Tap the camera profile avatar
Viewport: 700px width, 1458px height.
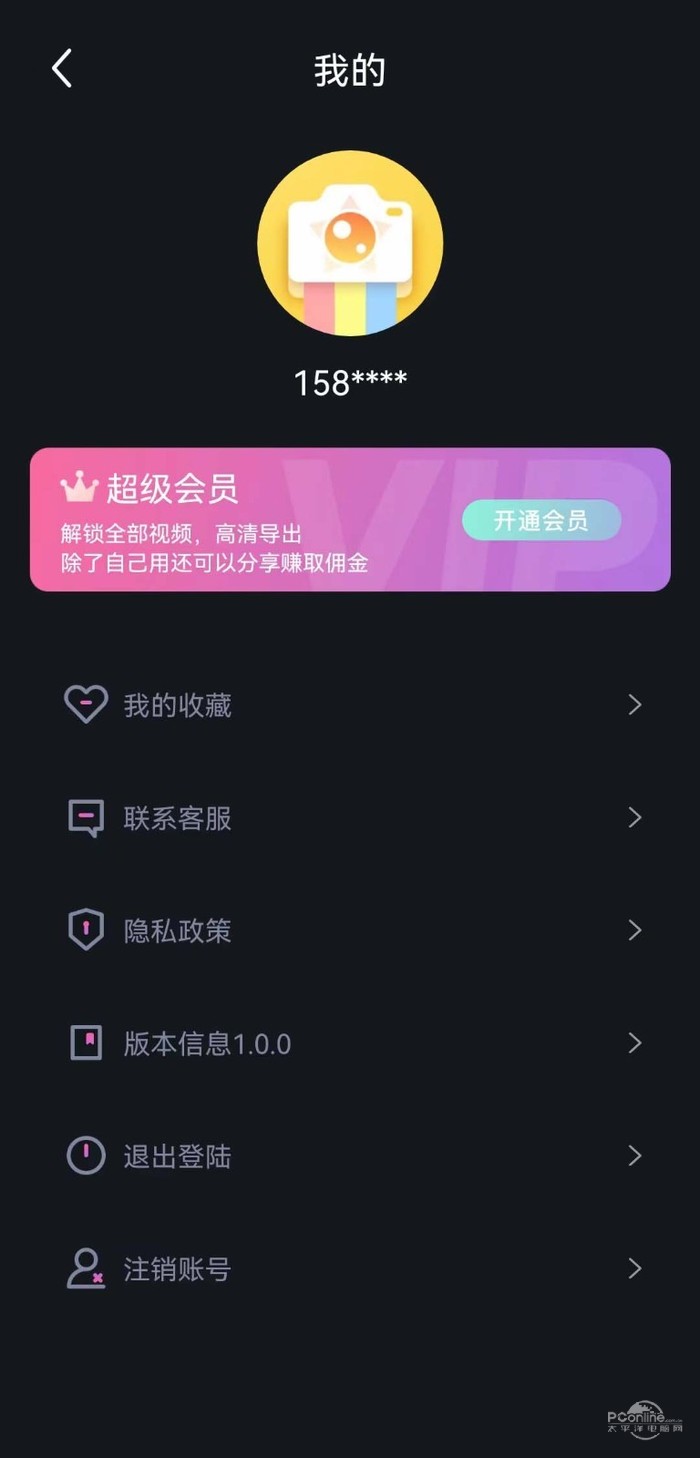[350, 243]
